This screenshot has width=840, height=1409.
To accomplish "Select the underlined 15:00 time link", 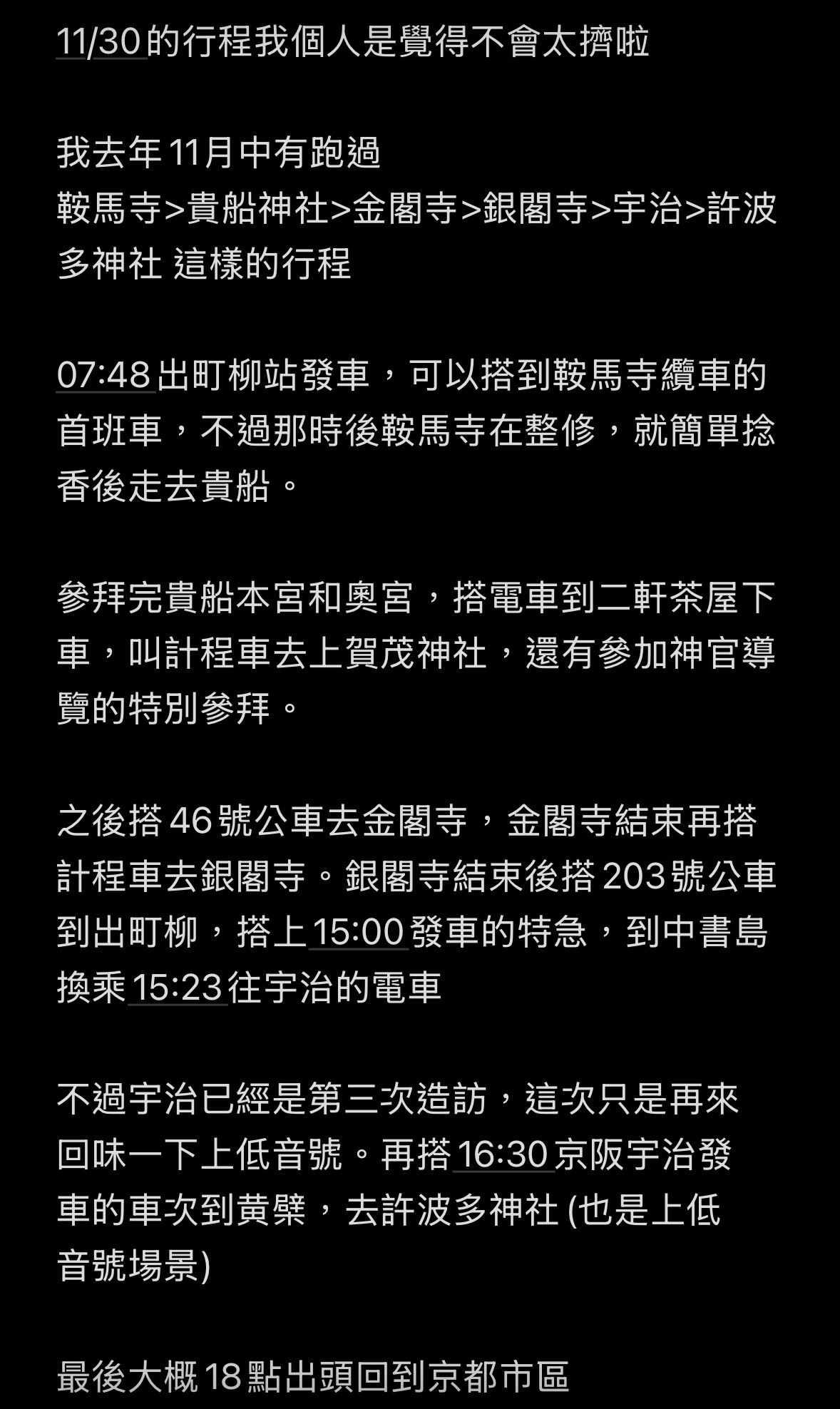I will tap(358, 932).
